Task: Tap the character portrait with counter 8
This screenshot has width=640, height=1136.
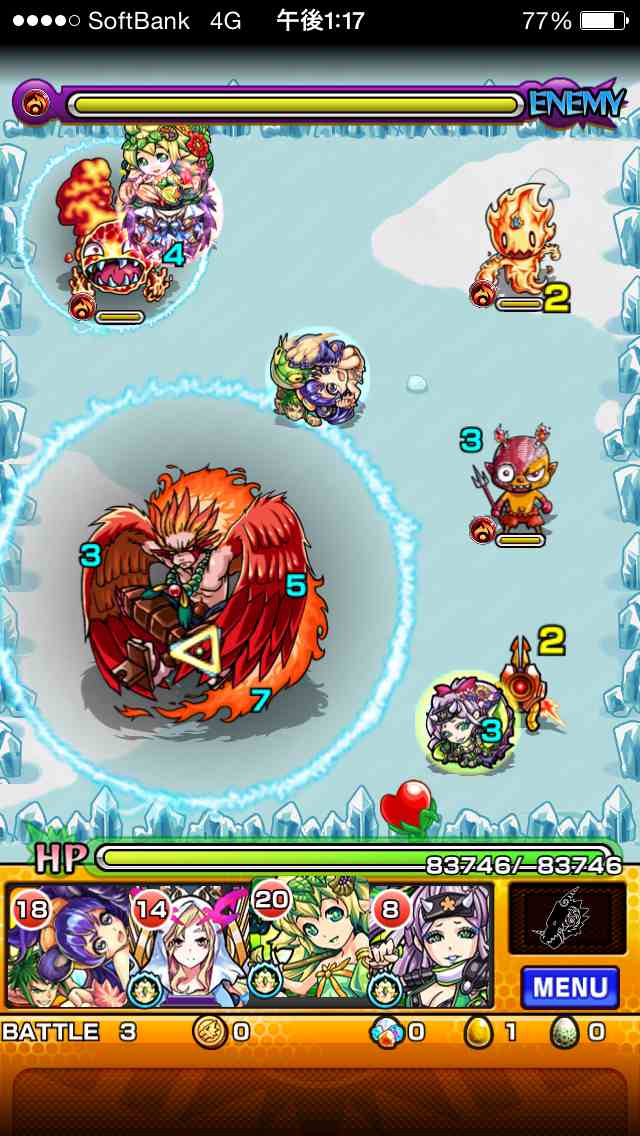Action: pyautogui.click(x=432, y=946)
